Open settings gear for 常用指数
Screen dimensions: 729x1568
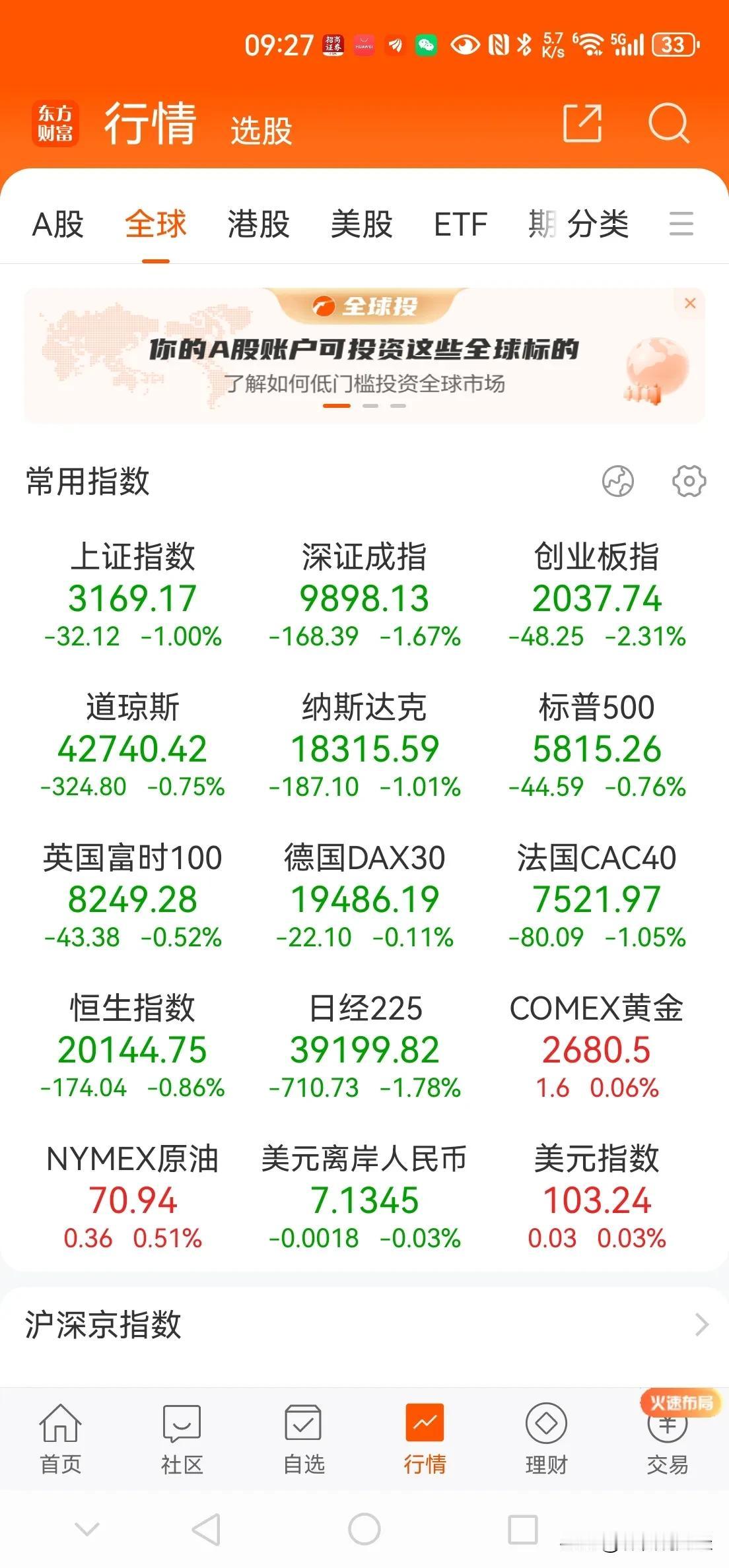(689, 481)
